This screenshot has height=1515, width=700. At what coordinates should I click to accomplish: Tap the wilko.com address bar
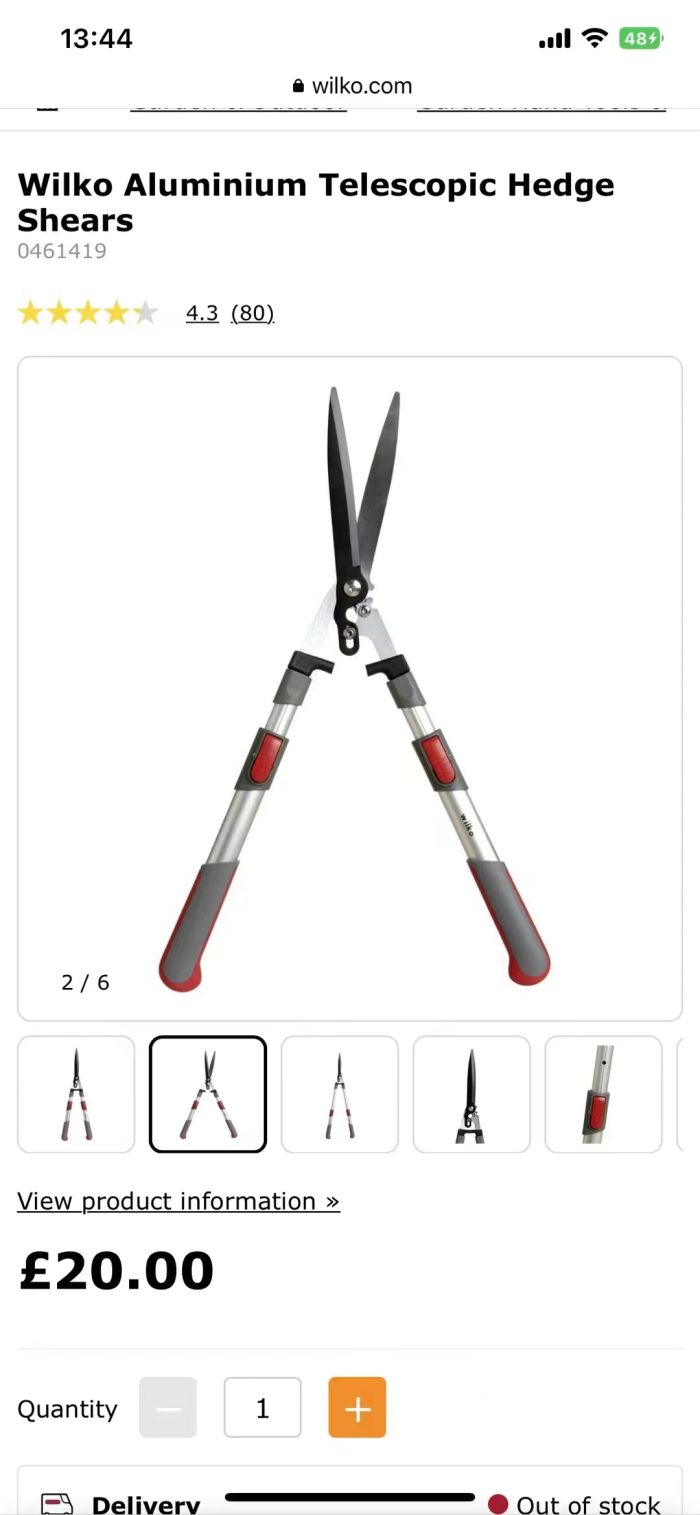click(x=352, y=86)
